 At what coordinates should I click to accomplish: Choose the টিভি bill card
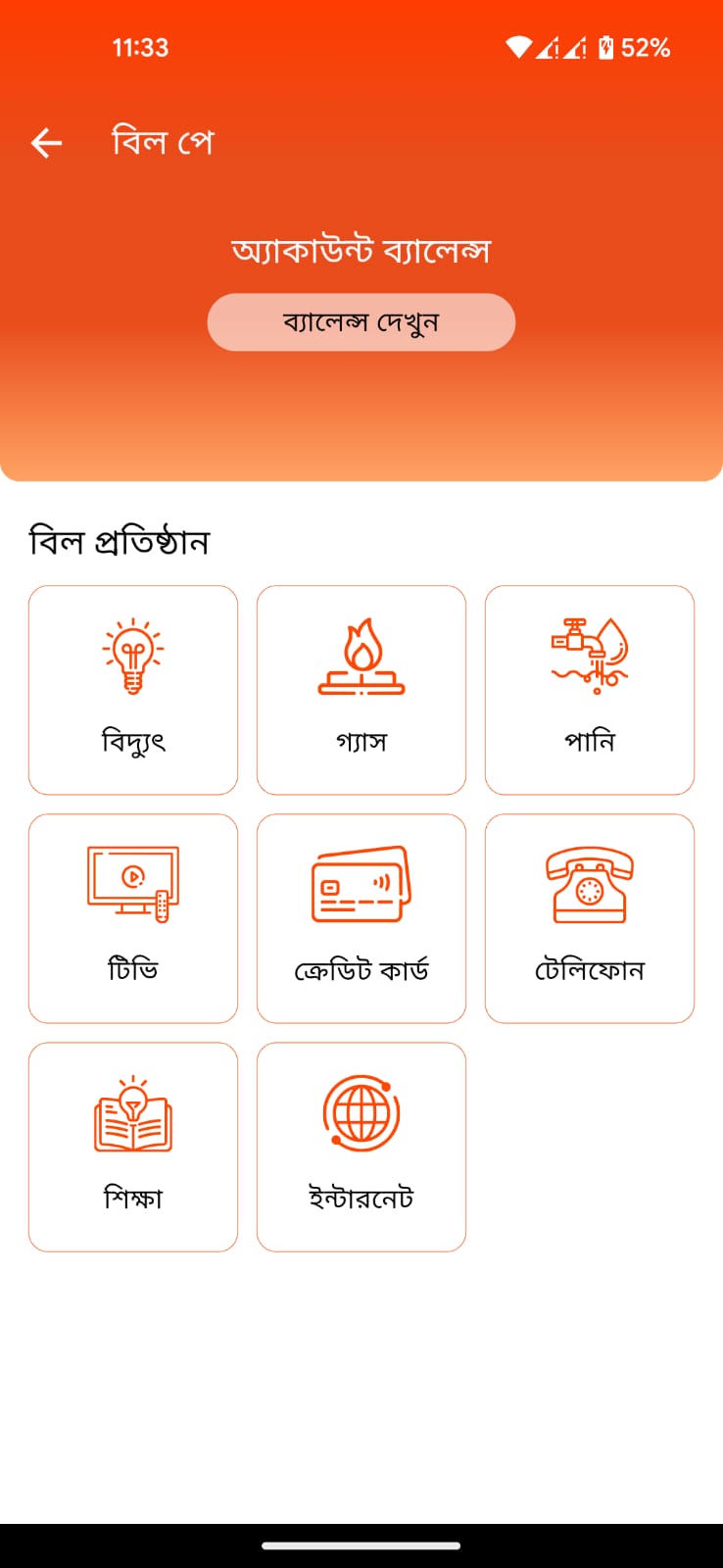click(133, 918)
